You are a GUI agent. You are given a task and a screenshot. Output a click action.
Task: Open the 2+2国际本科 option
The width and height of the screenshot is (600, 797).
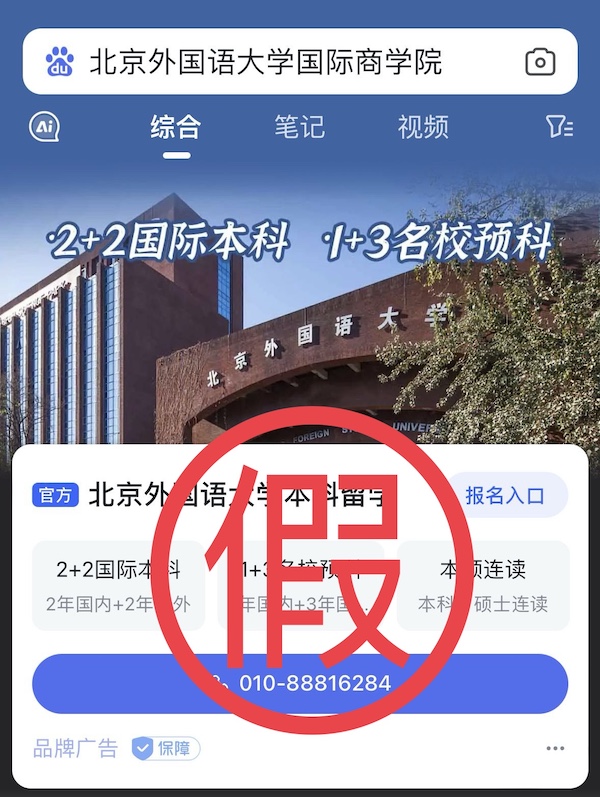118,585
